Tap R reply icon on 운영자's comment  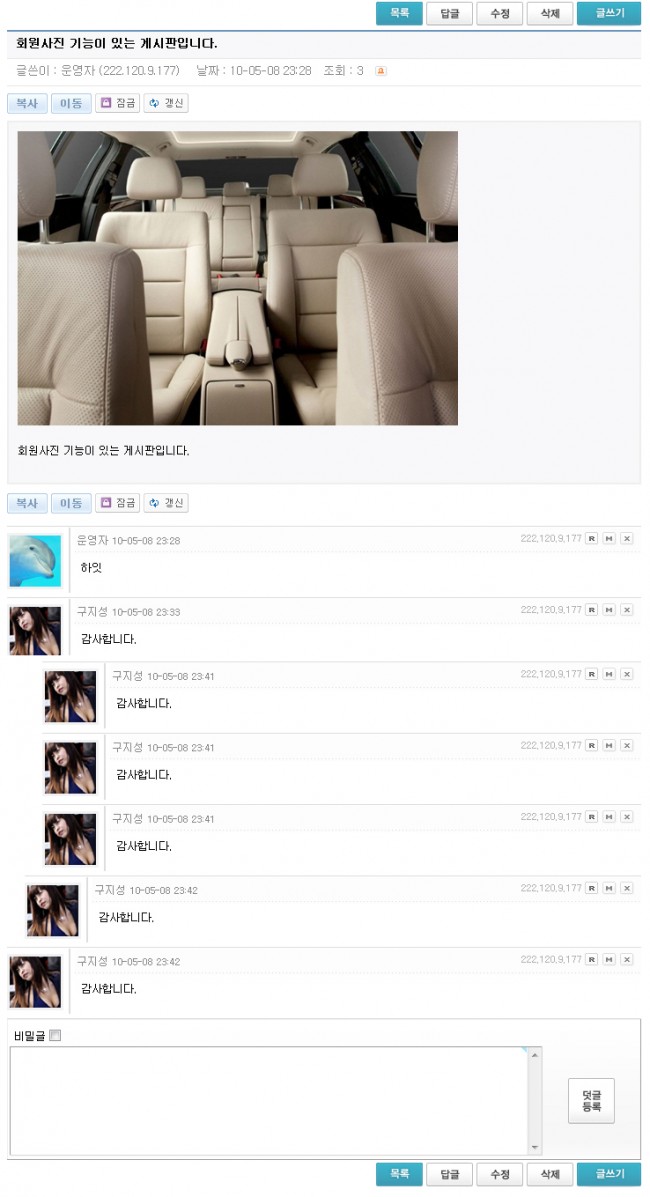tap(591, 538)
